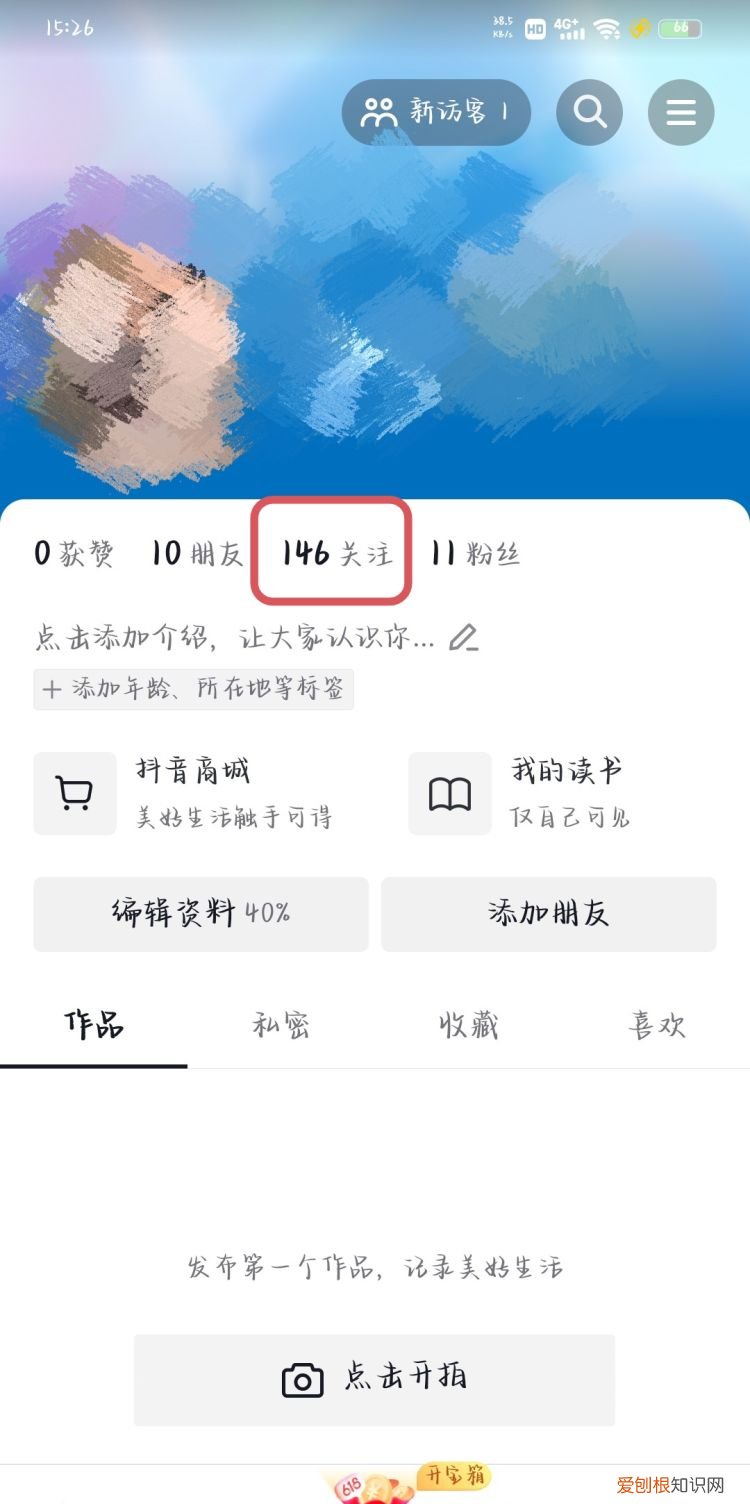Tap the camera icon on 点击开拍 button
The image size is (750, 1504).
pyautogui.click(x=302, y=1378)
